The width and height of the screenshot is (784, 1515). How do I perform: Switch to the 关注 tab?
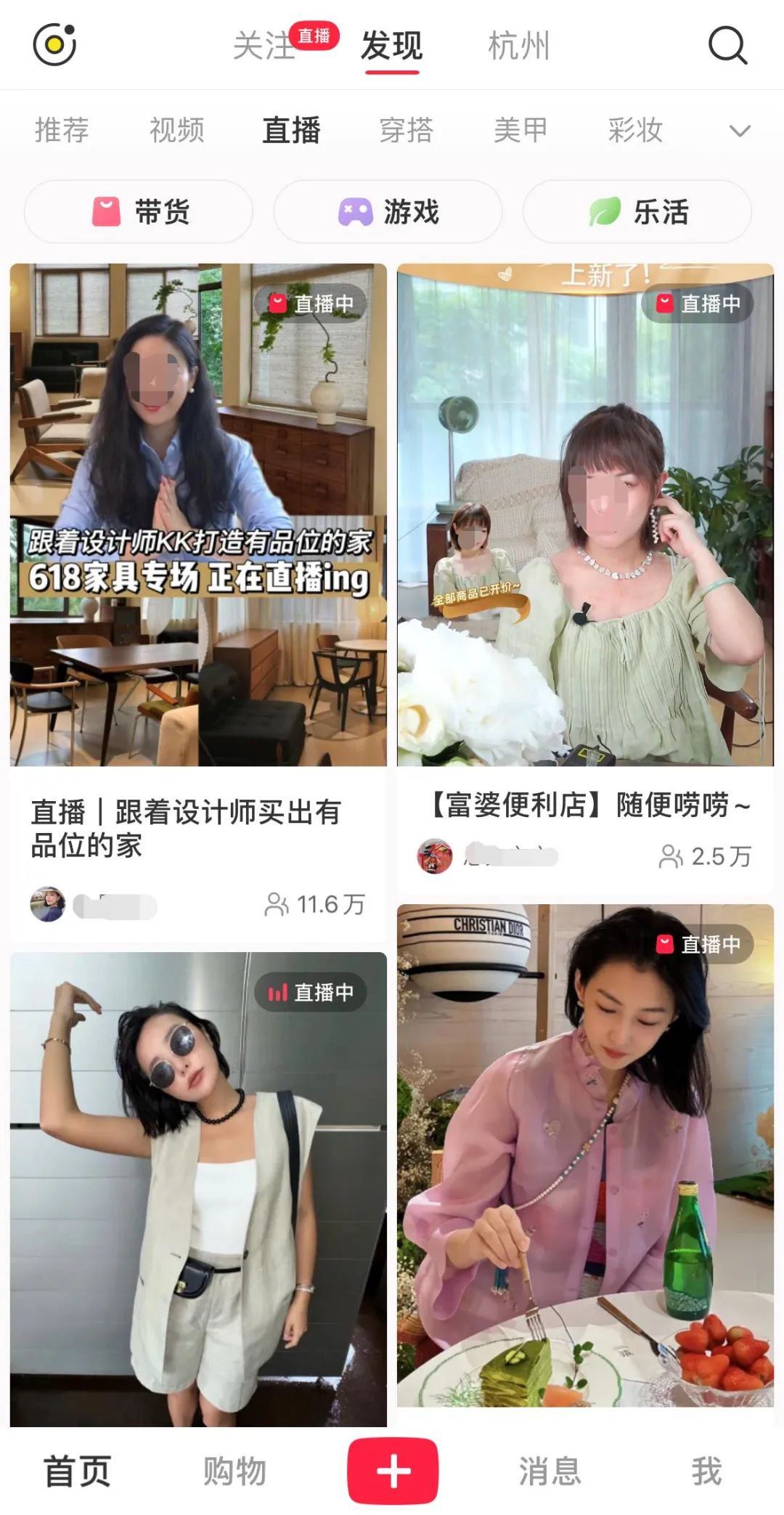click(263, 46)
